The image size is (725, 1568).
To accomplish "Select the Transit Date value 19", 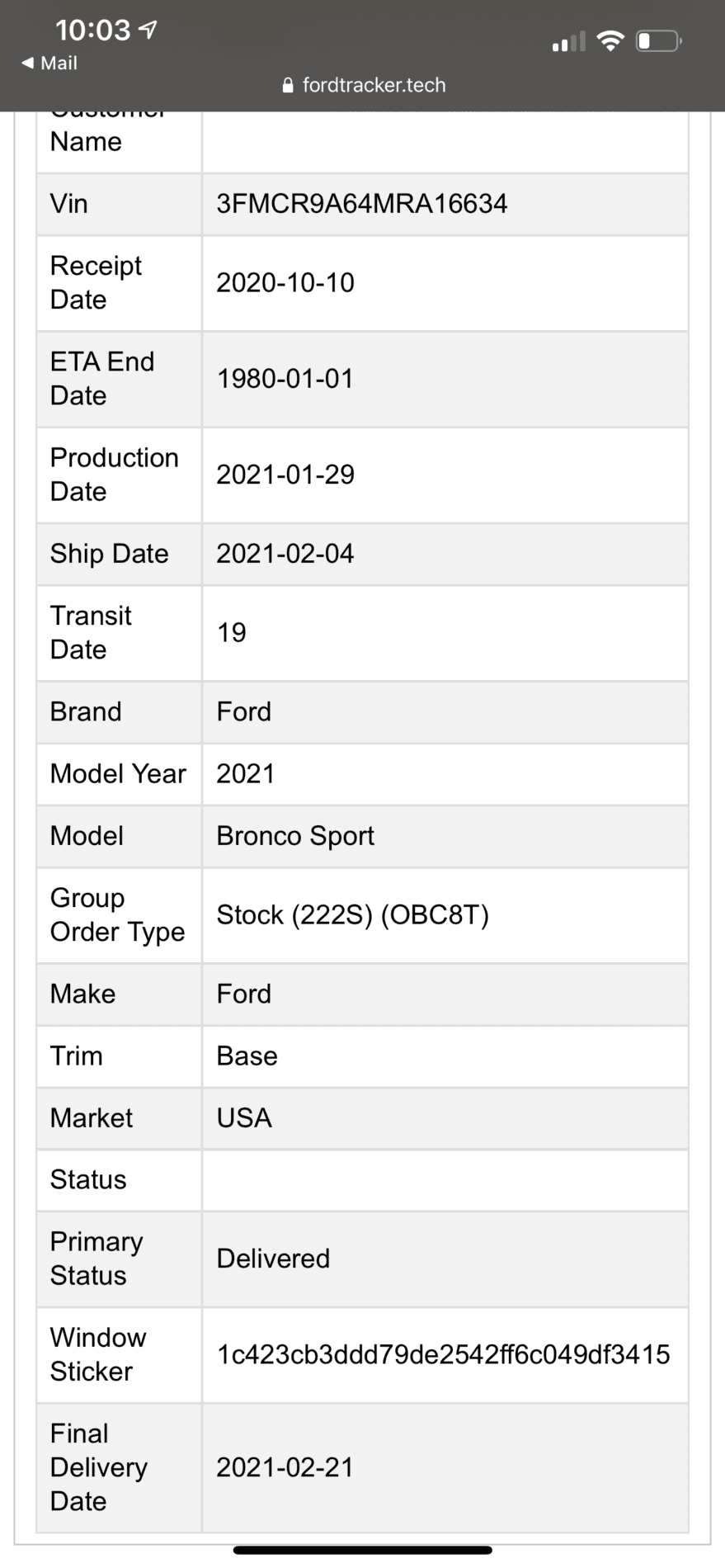I will point(232,633).
